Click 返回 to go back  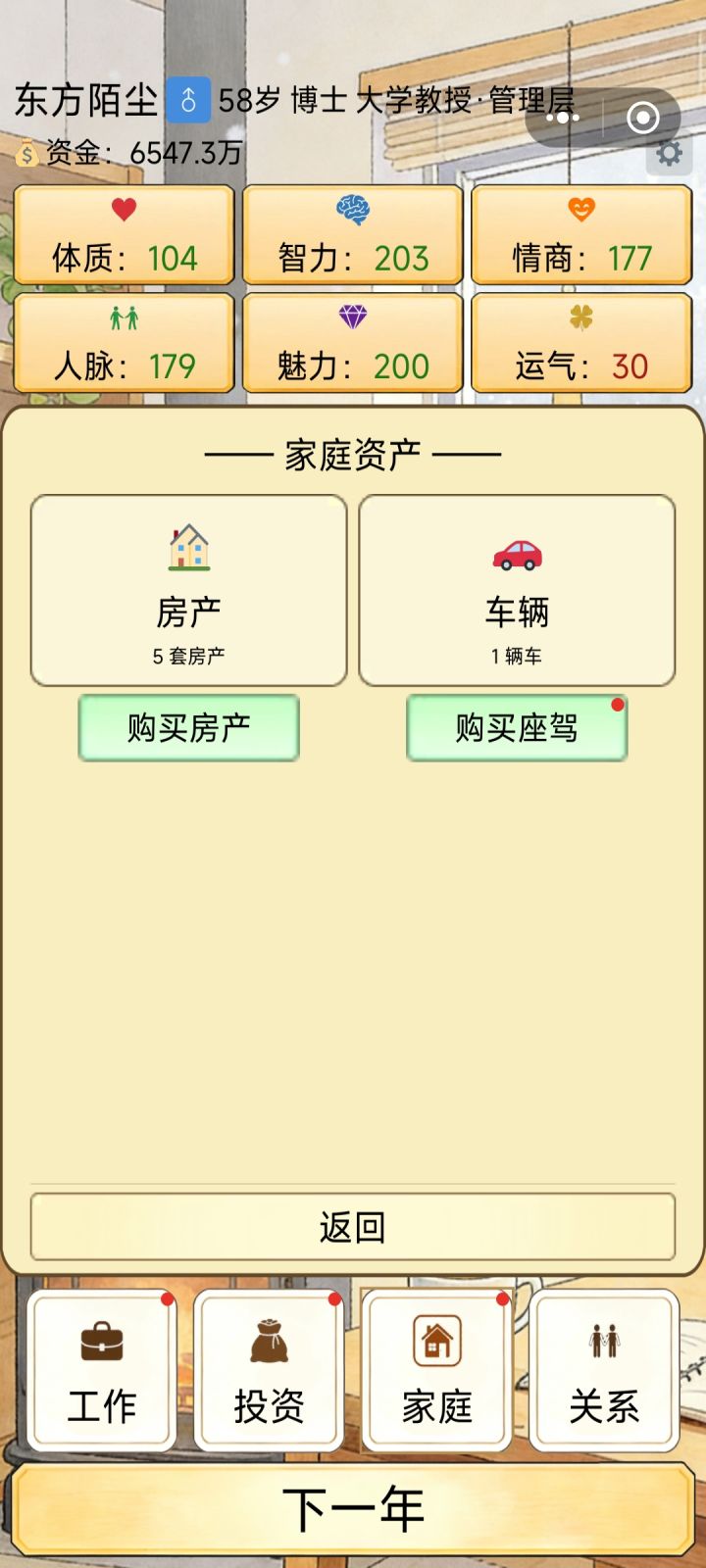pyautogui.click(x=352, y=1226)
